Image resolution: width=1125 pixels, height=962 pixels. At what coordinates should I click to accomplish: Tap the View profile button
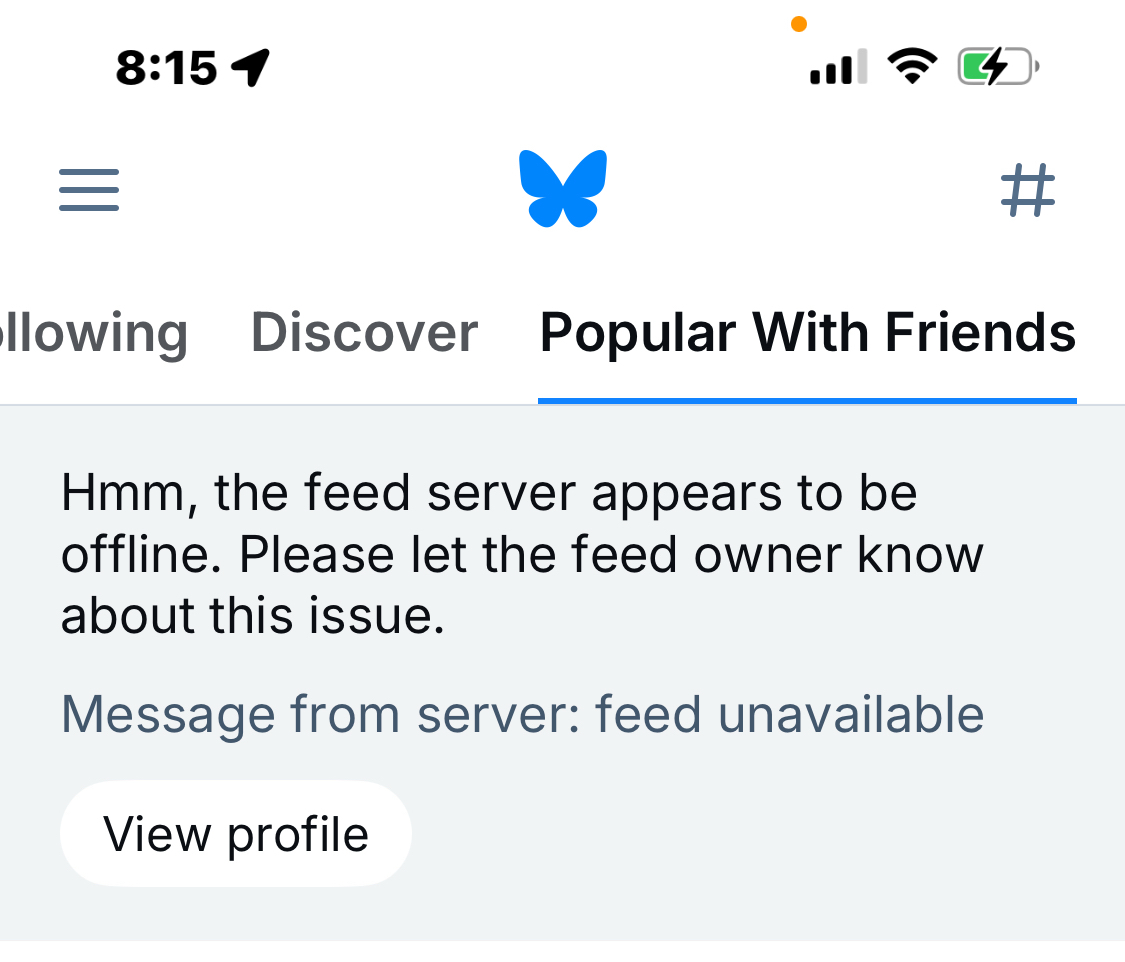click(x=236, y=834)
